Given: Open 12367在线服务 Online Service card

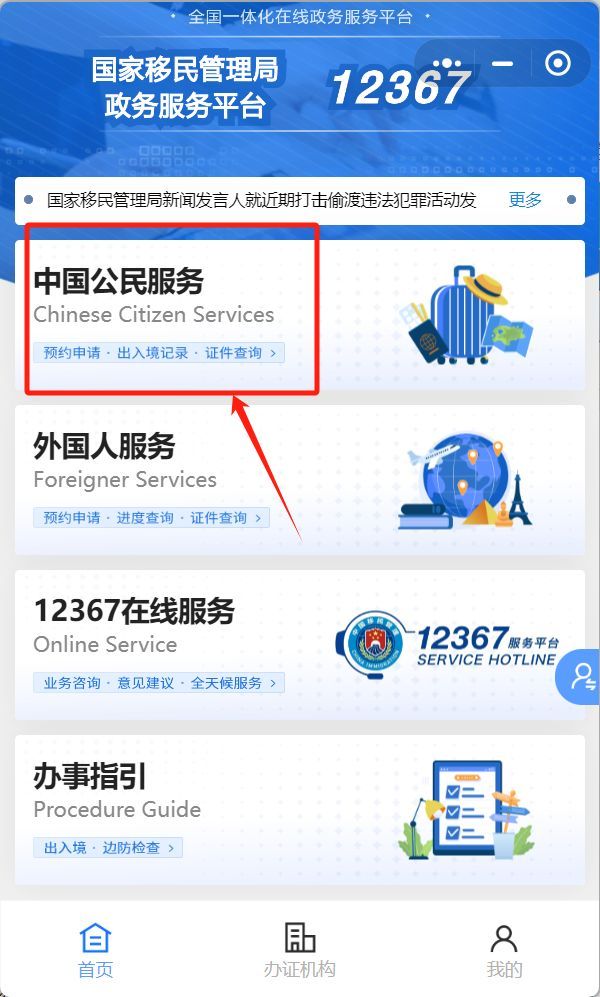Looking at the screenshot, I should coord(300,644).
